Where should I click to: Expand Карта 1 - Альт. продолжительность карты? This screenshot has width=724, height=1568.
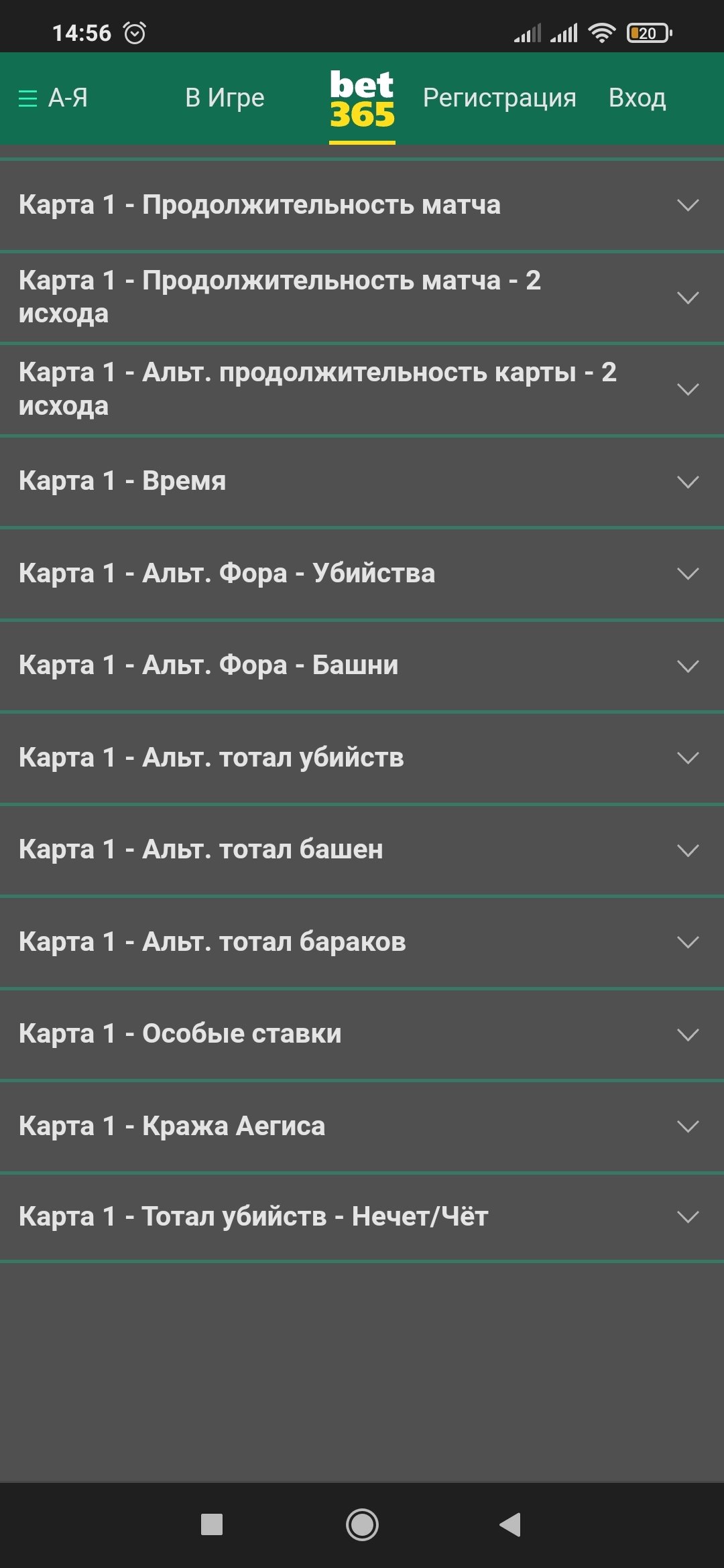tap(362, 389)
